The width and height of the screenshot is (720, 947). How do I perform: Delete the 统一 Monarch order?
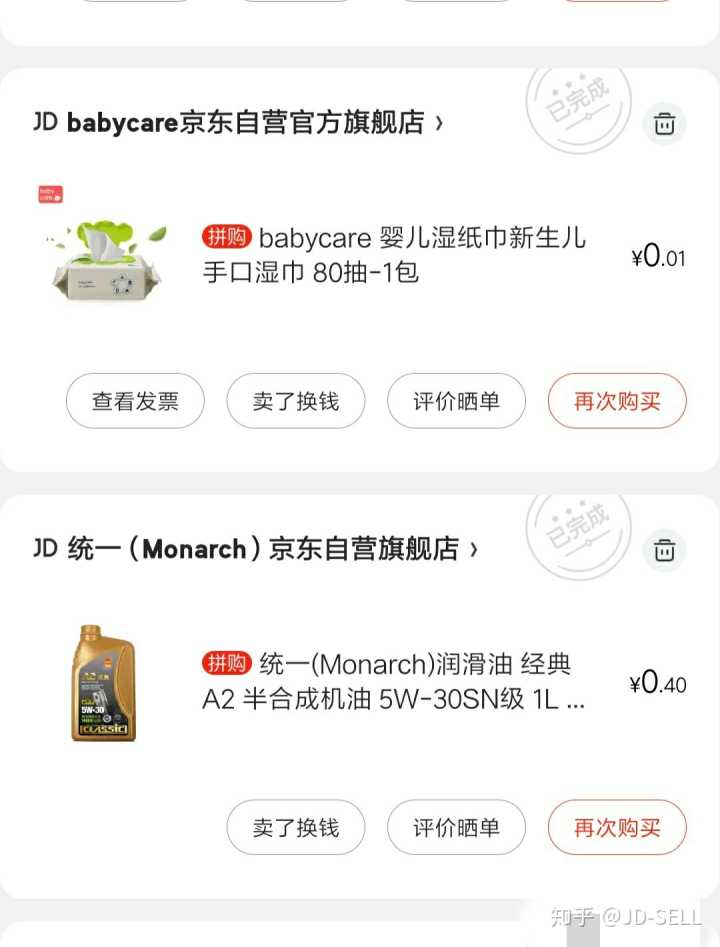(664, 550)
